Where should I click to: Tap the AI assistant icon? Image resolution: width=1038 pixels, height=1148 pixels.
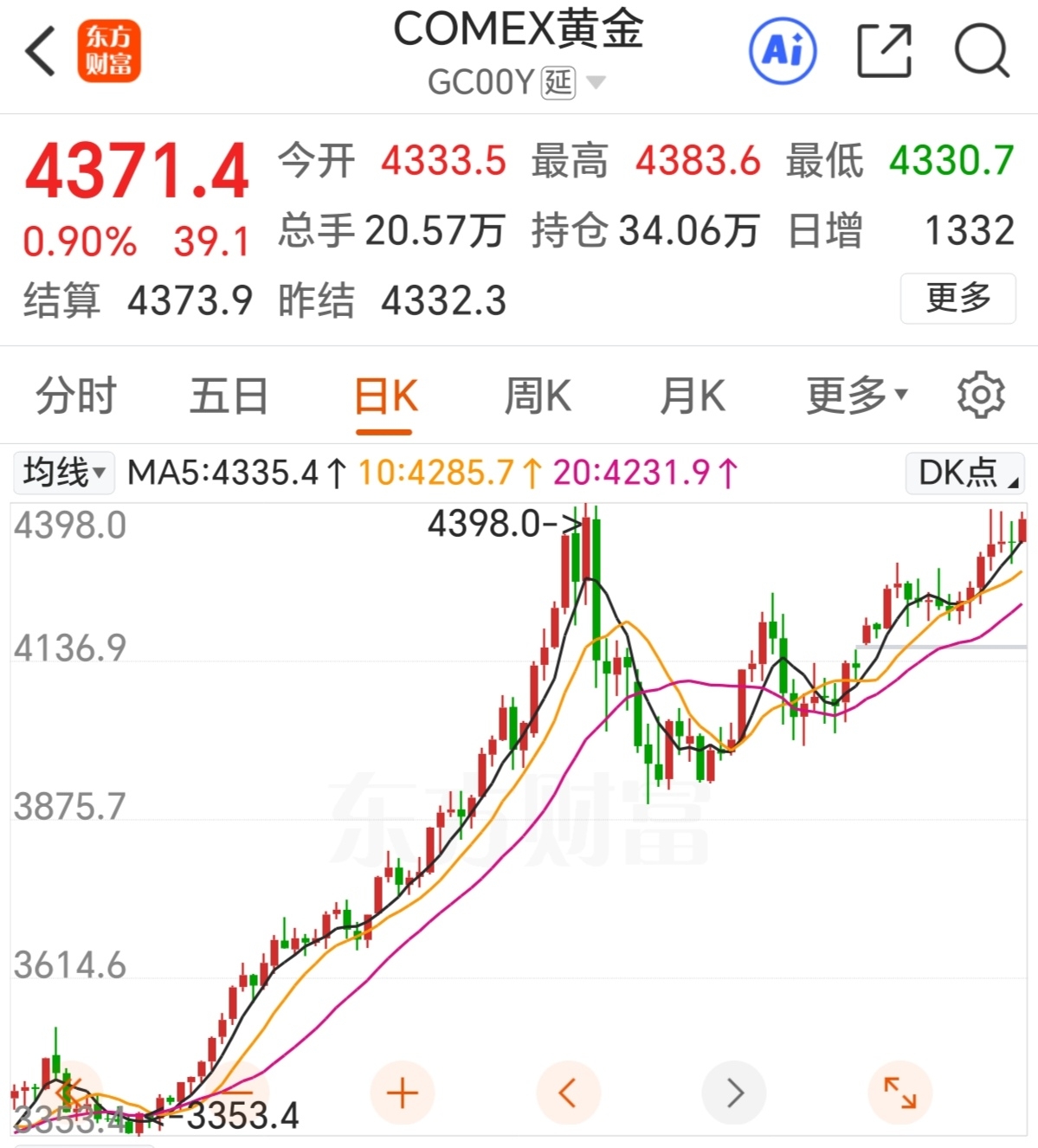tap(782, 50)
